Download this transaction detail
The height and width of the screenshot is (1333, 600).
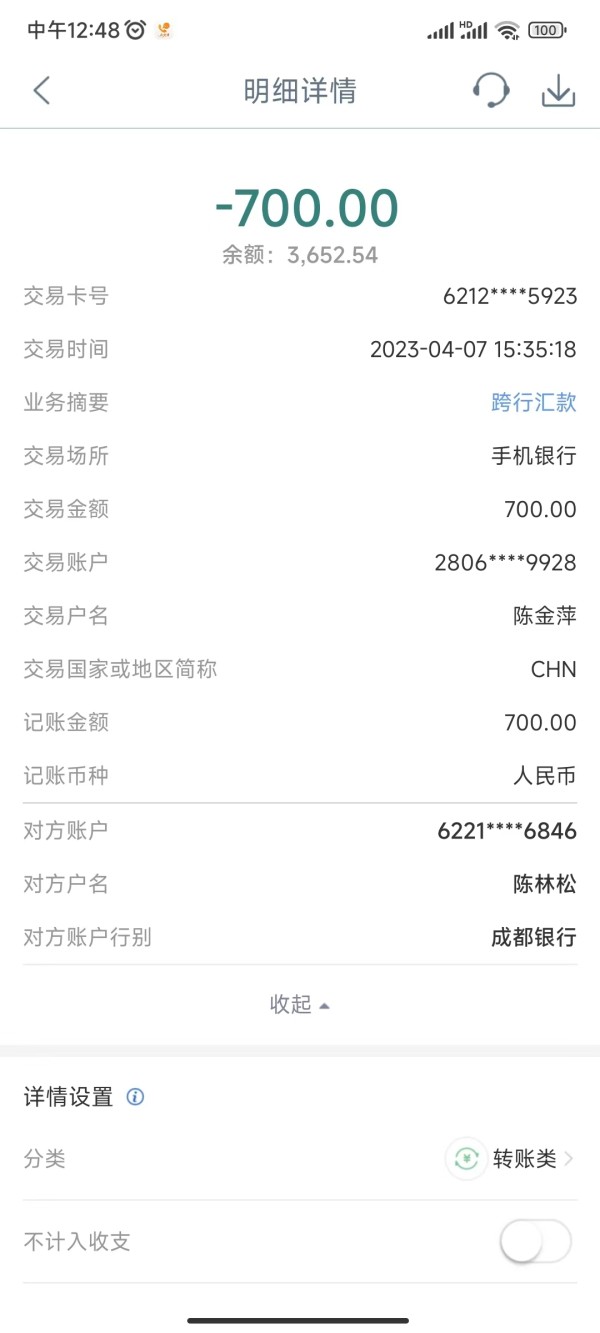(x=558, y=91)
